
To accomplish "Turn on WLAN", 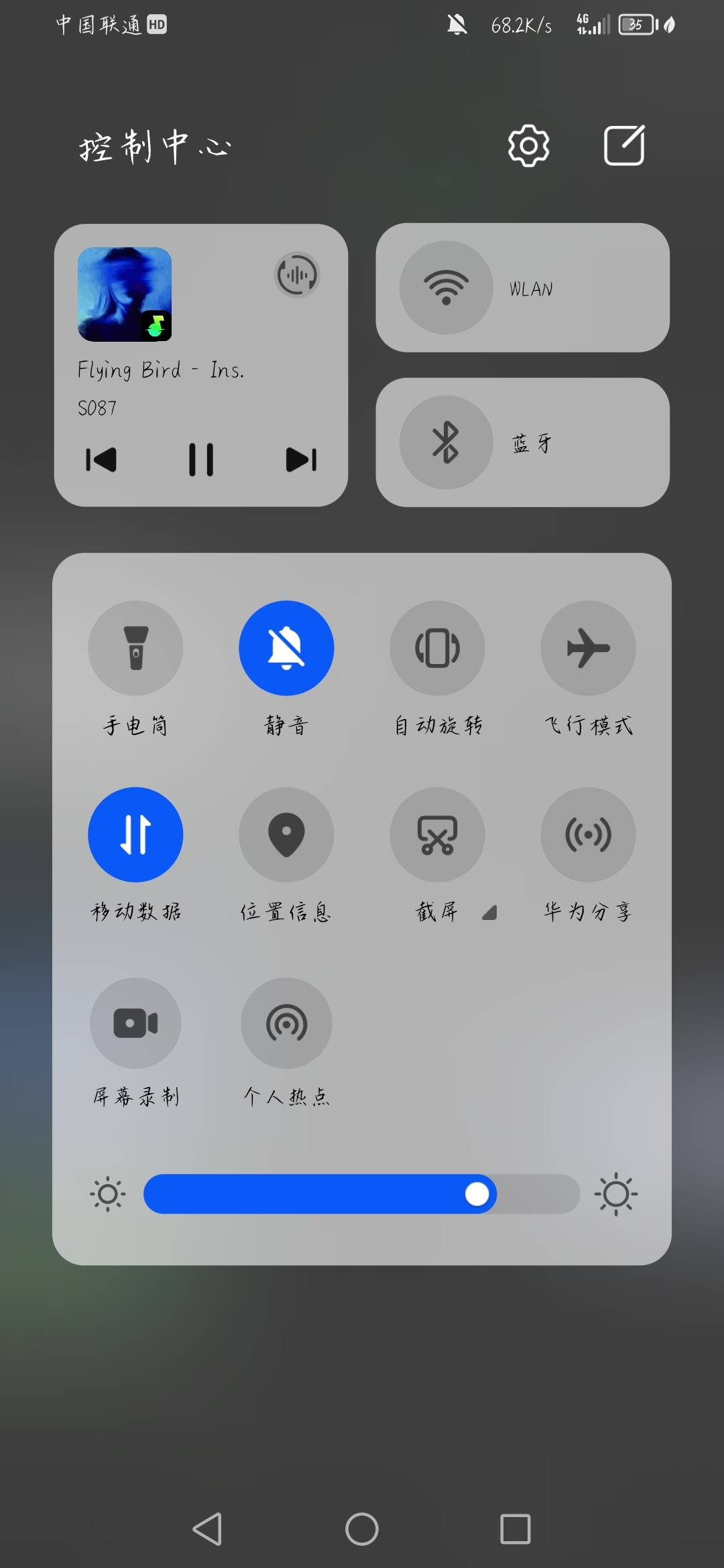I will (x=446, y=287).
